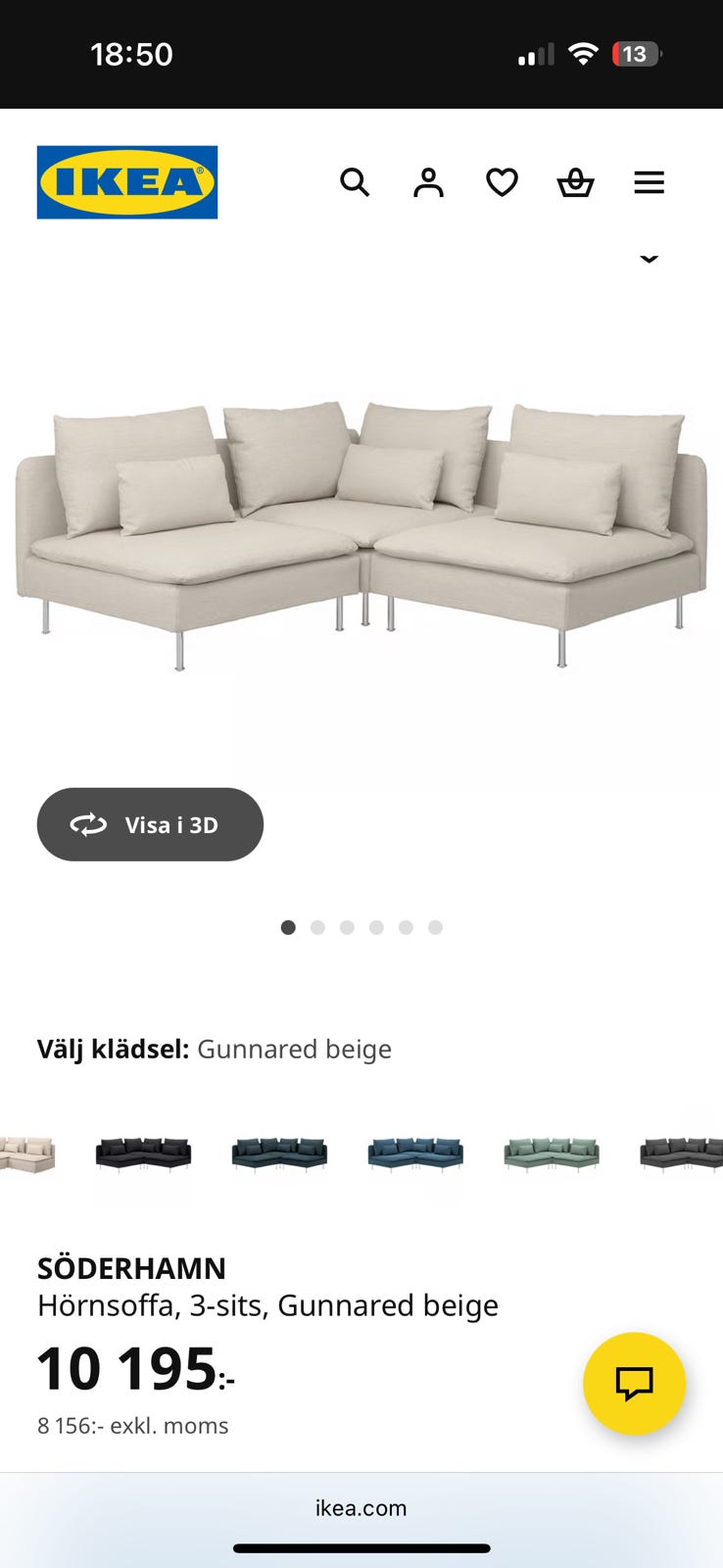The image size is (723, 1568).
Task: Click the 3D rotate icon
Action: pos(90,824)
